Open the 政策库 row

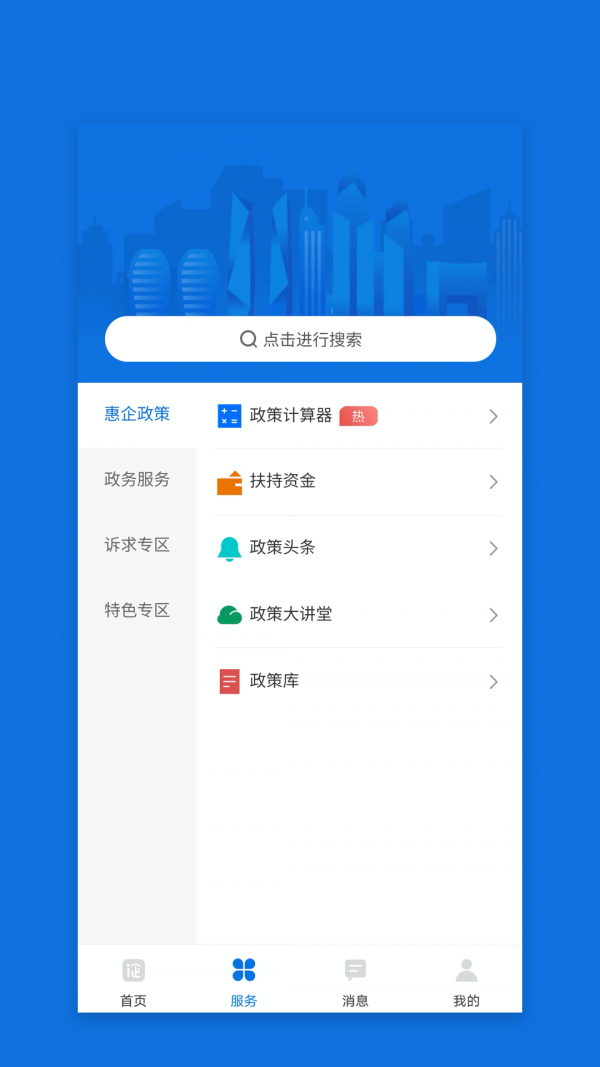(358, 681)
